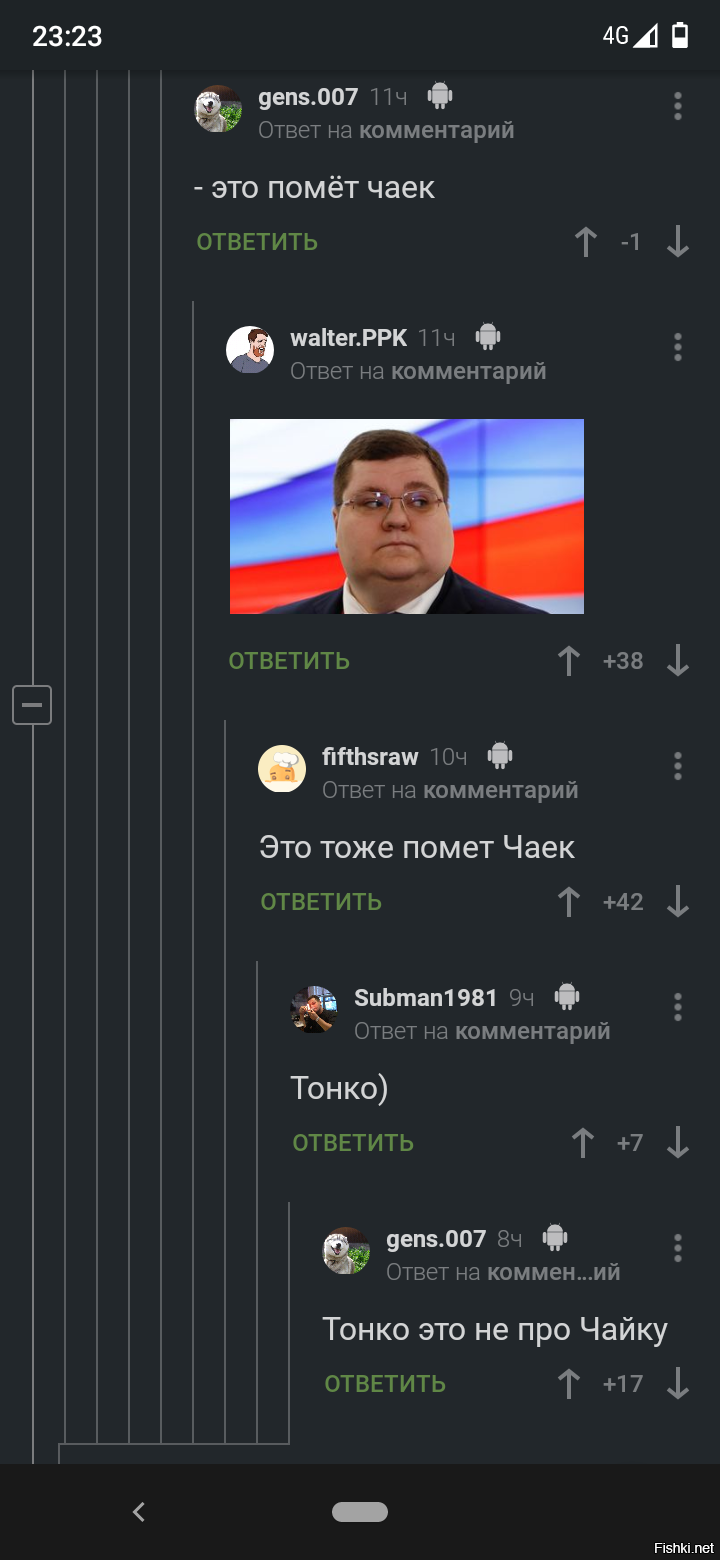Screen dimensions: 720x1560
Task: Upvote walter.PPK's comment
Action: click(568, 661)
